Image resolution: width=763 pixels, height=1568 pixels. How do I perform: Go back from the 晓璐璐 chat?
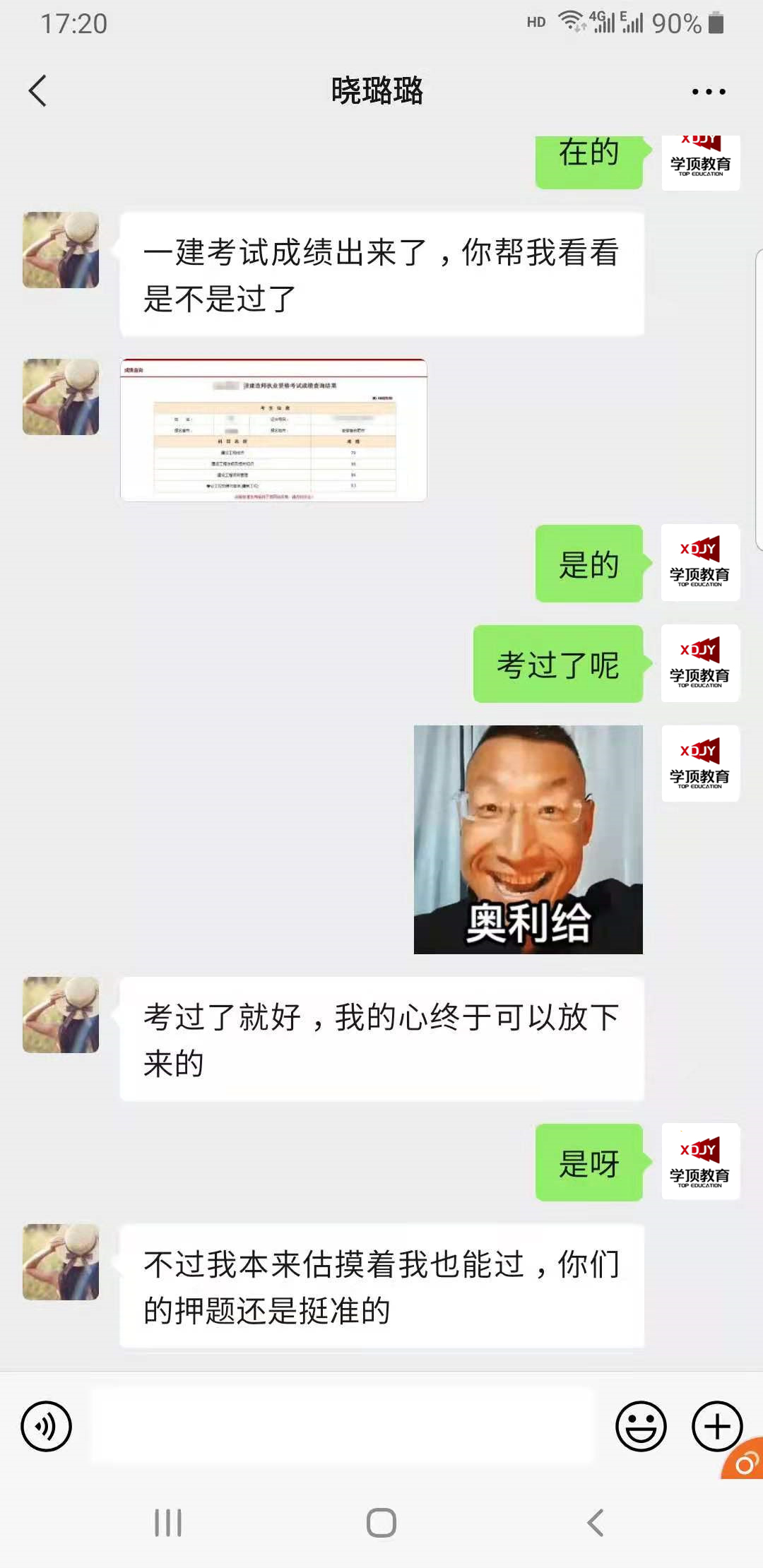[38, 91]
